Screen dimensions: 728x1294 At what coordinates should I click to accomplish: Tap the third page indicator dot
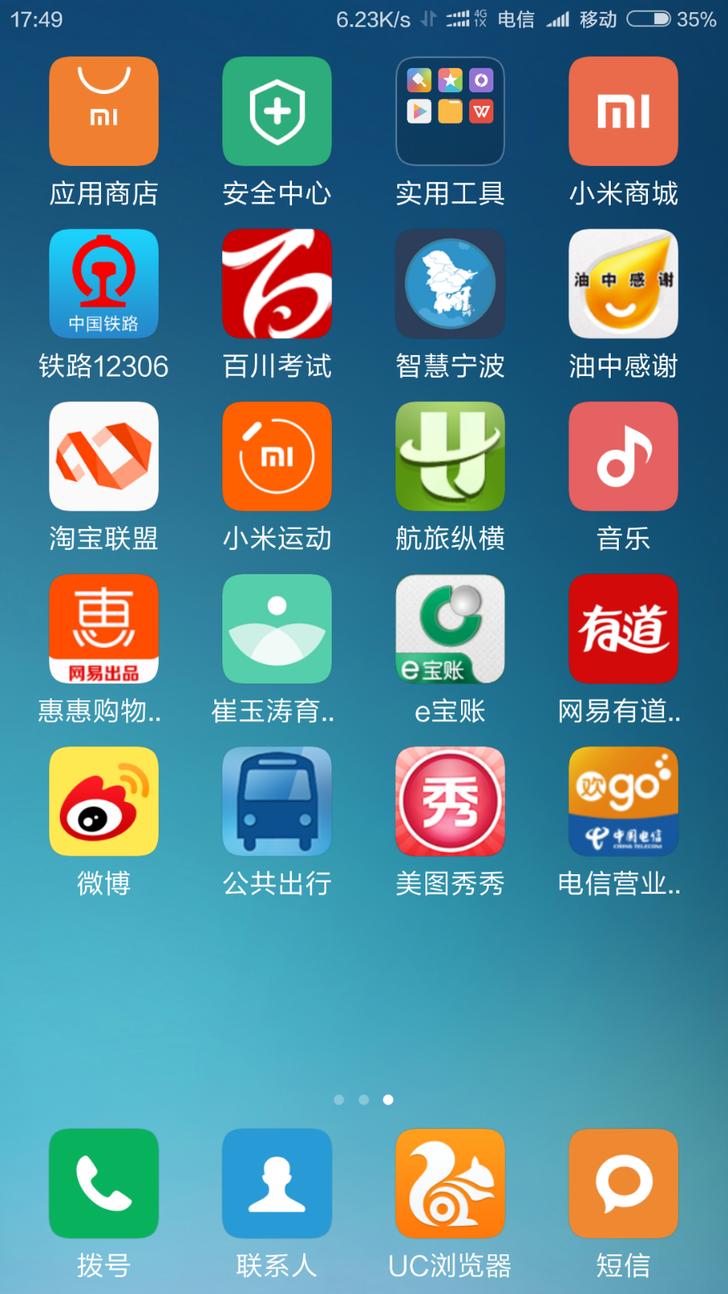click(387, 1100)
